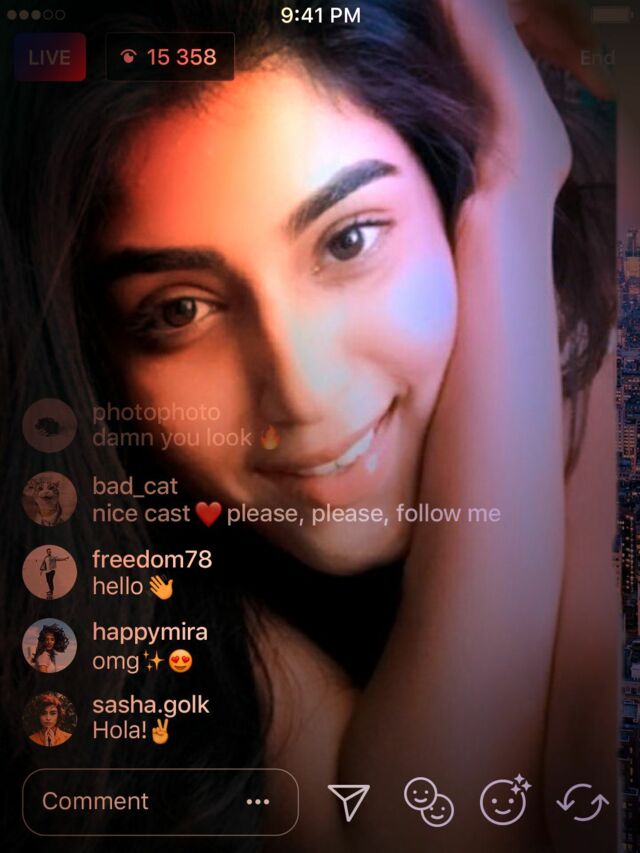Invite a guest with two-faces icon
This screenshot has width=640, height=853.
click(x=428, y=802)
